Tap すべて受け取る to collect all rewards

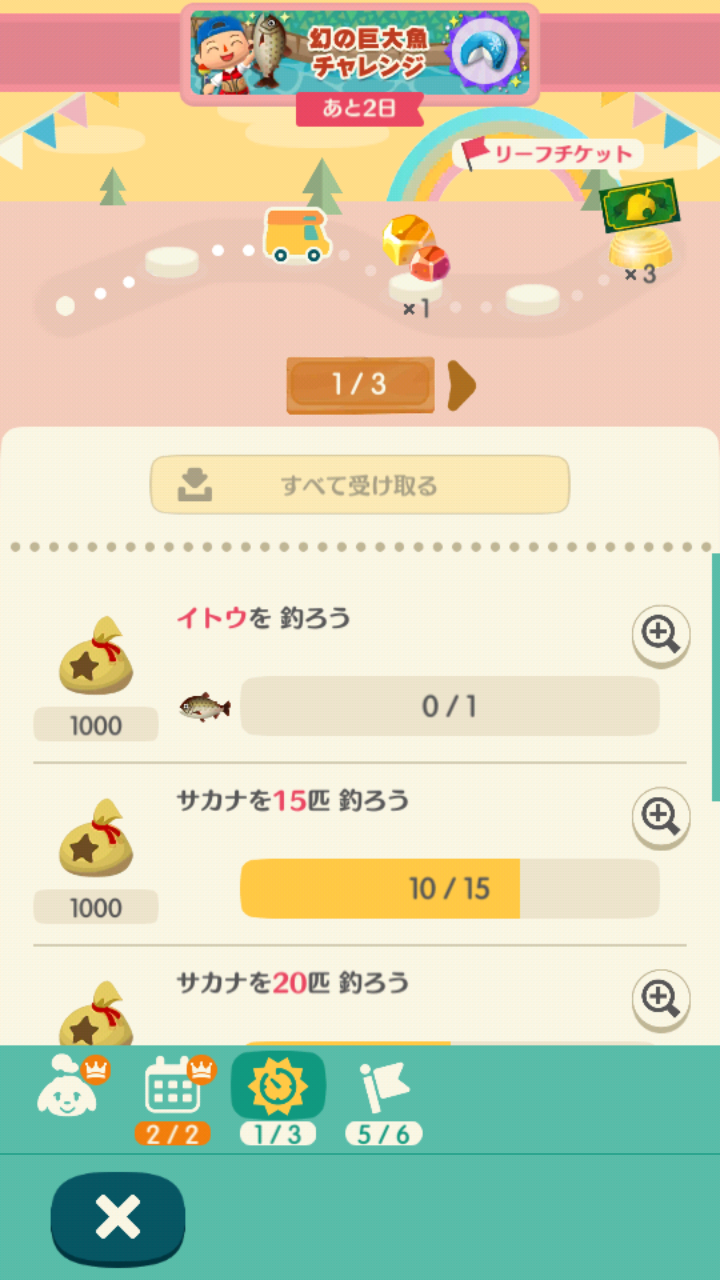click(360, 486)
